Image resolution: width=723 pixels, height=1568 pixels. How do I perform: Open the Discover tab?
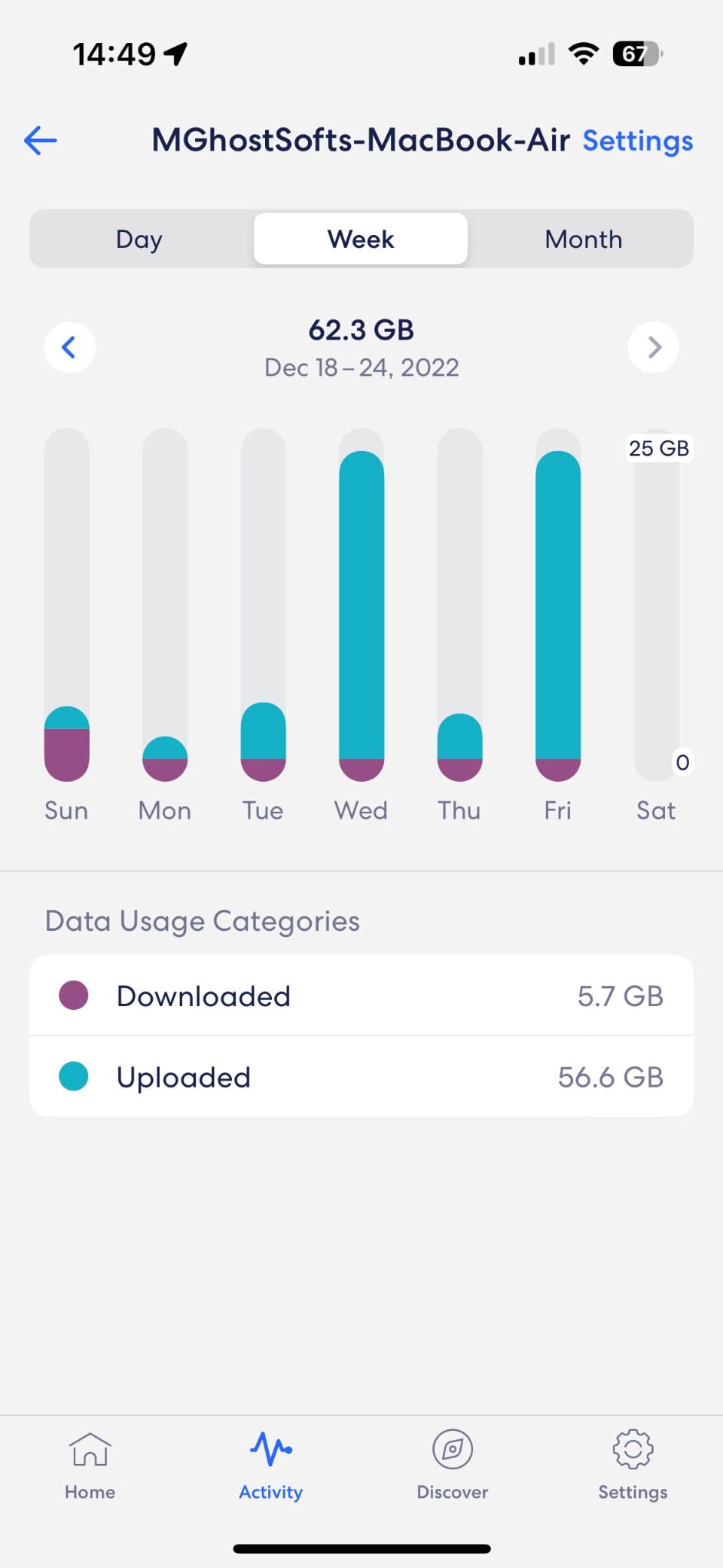point(453,1466)
